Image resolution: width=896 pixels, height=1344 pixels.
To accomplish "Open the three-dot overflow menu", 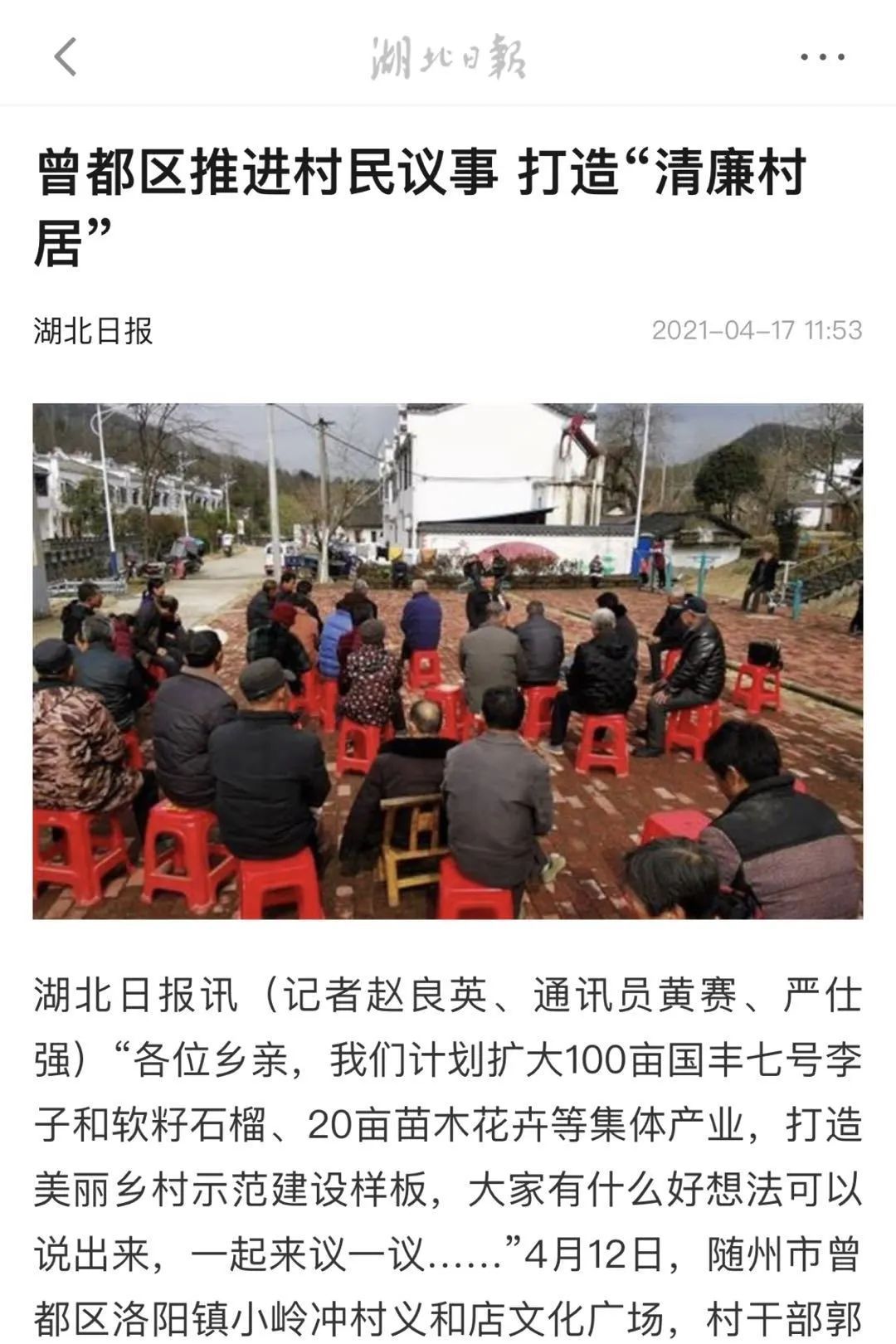I will [822, 57].
